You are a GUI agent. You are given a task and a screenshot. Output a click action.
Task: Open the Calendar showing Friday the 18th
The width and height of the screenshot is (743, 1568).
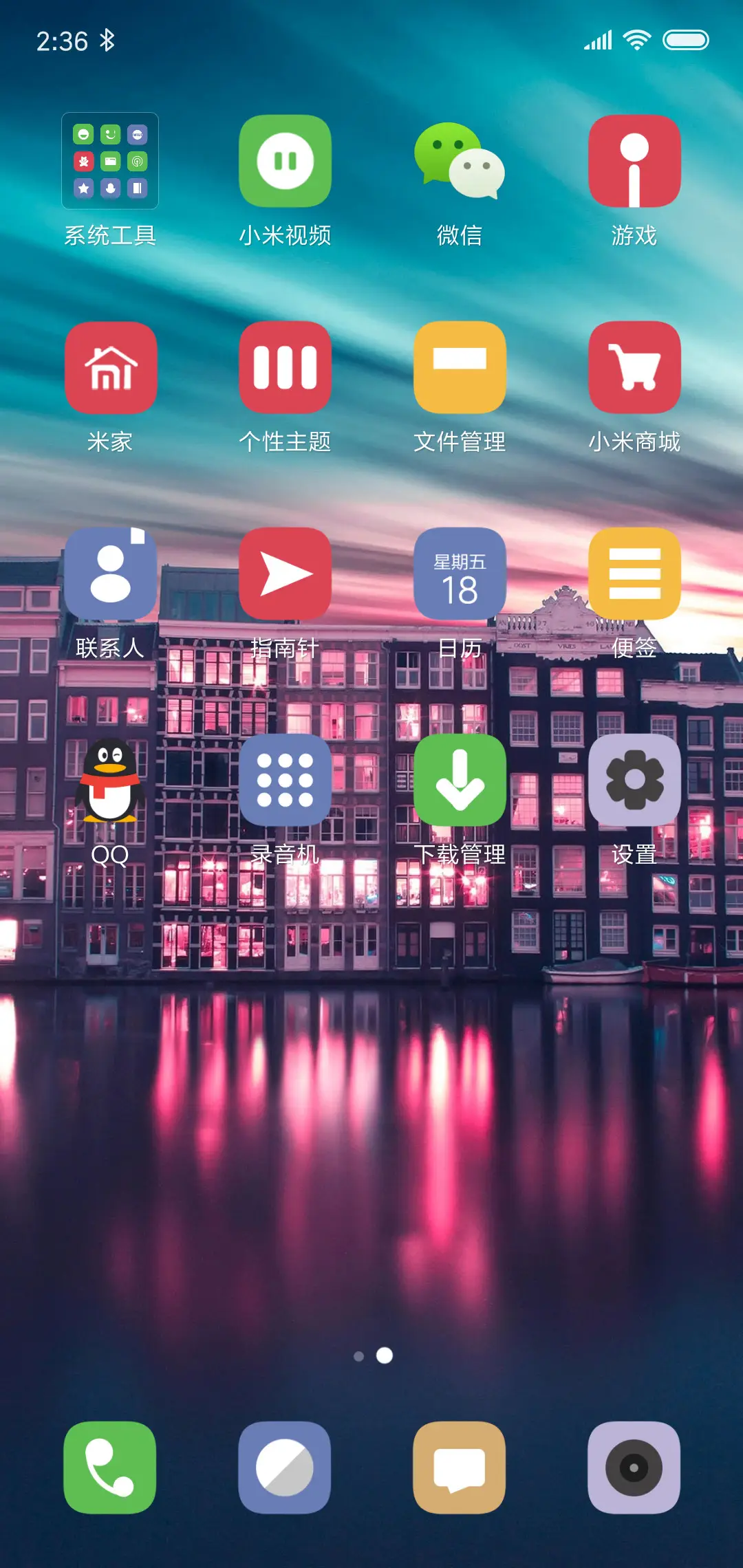pyautogui.click(x=460, y=574)
